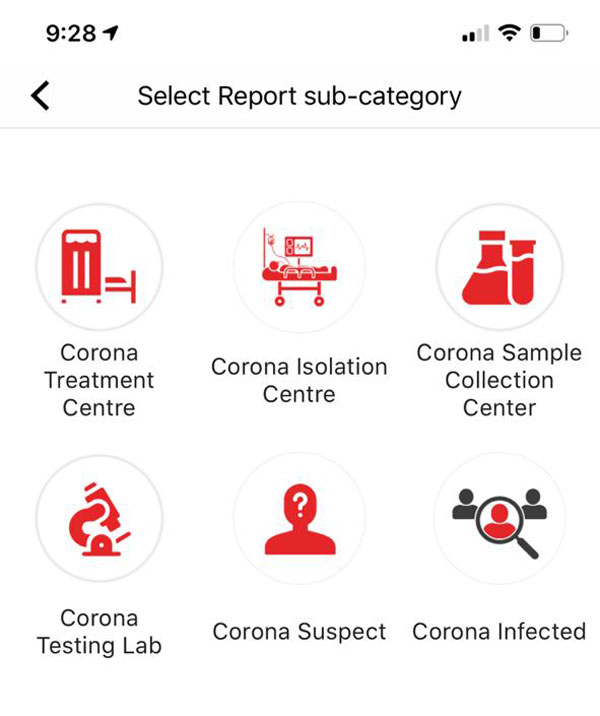The height and width of the screenshot is (716, 600).
Task: Select Corona Treatment Centre category
Action: (x=99, y=267)
